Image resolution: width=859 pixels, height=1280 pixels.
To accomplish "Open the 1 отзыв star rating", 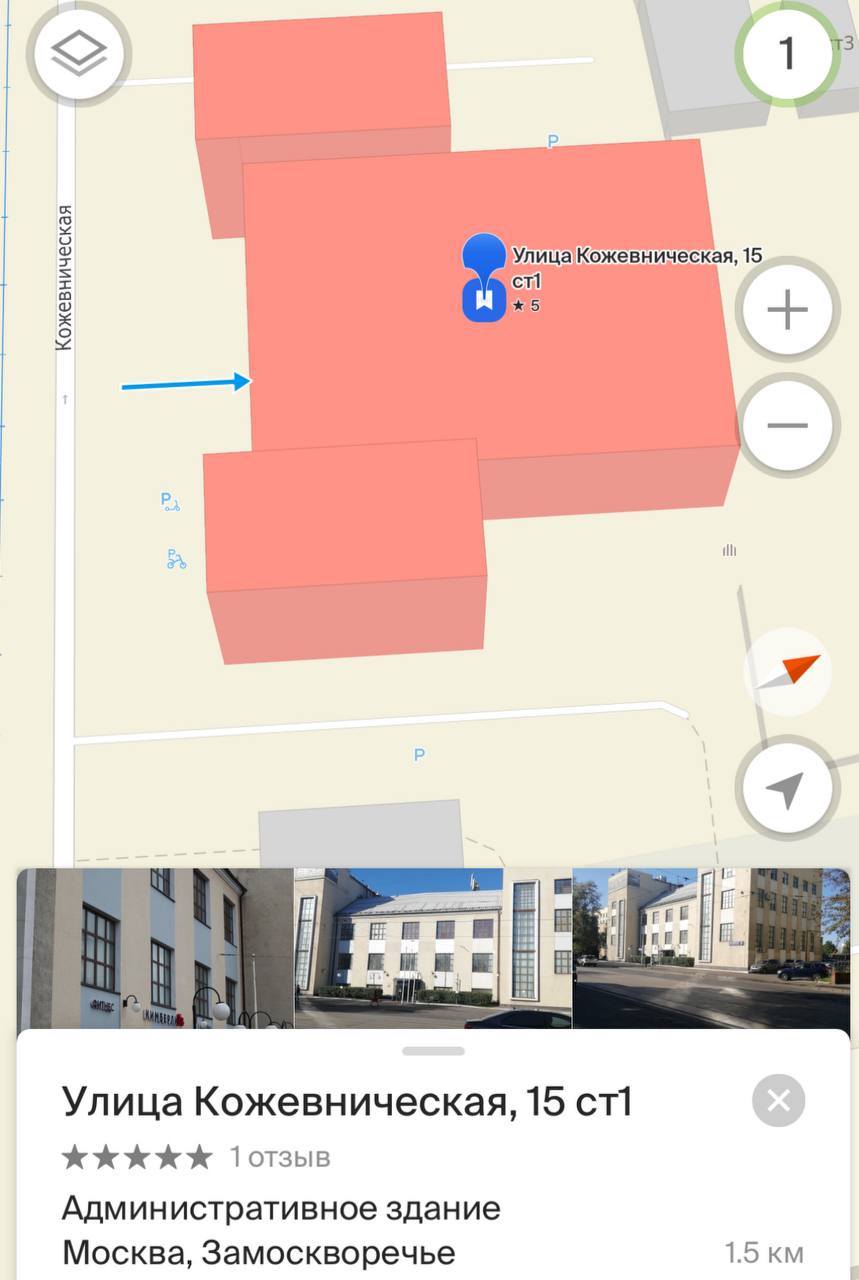I will pyautogui.click(x=196, y=1157).
